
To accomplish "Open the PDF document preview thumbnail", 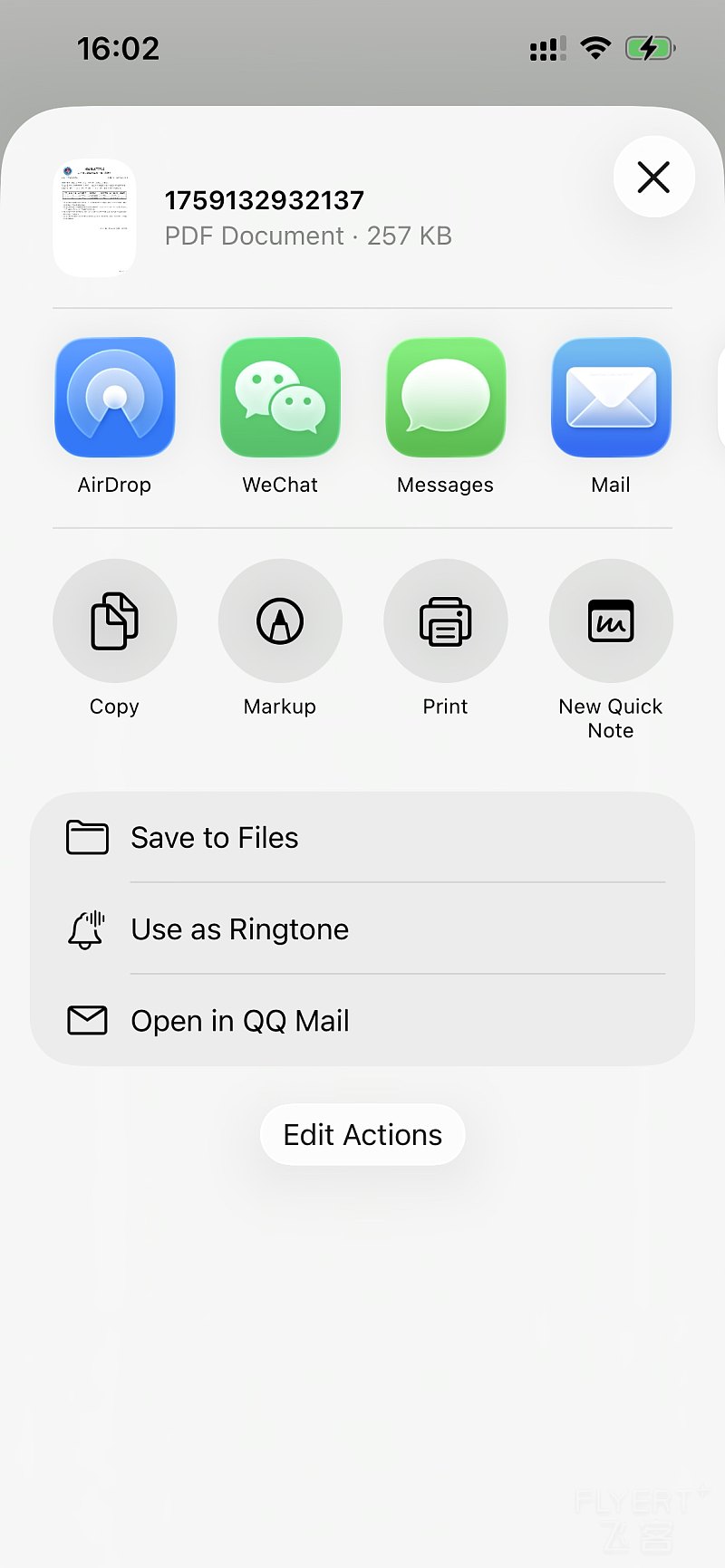I will pyautogui.click(x=94, y=217).
